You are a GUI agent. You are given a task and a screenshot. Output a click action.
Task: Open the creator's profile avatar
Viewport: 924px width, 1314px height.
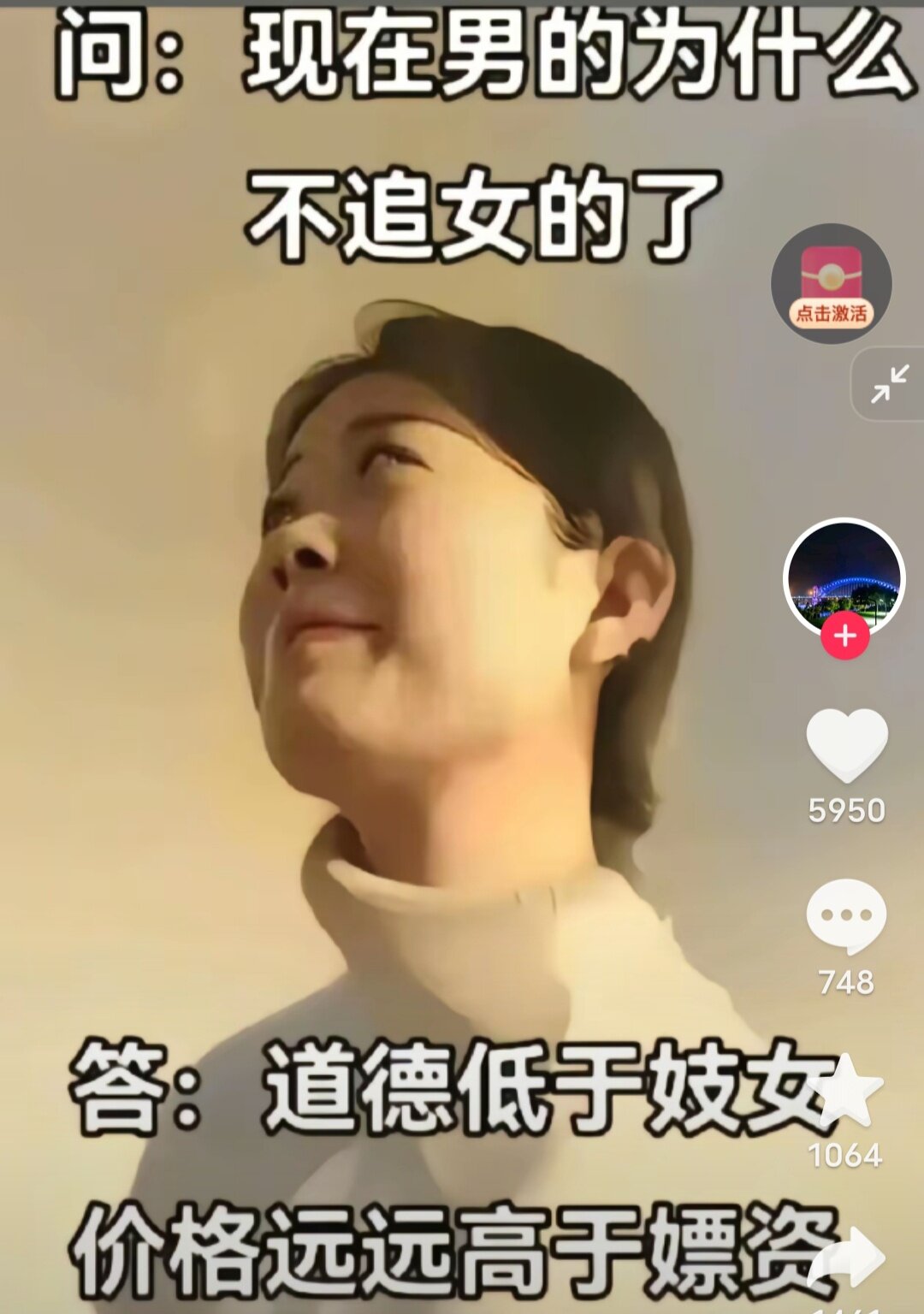click(x=844, y=577)
